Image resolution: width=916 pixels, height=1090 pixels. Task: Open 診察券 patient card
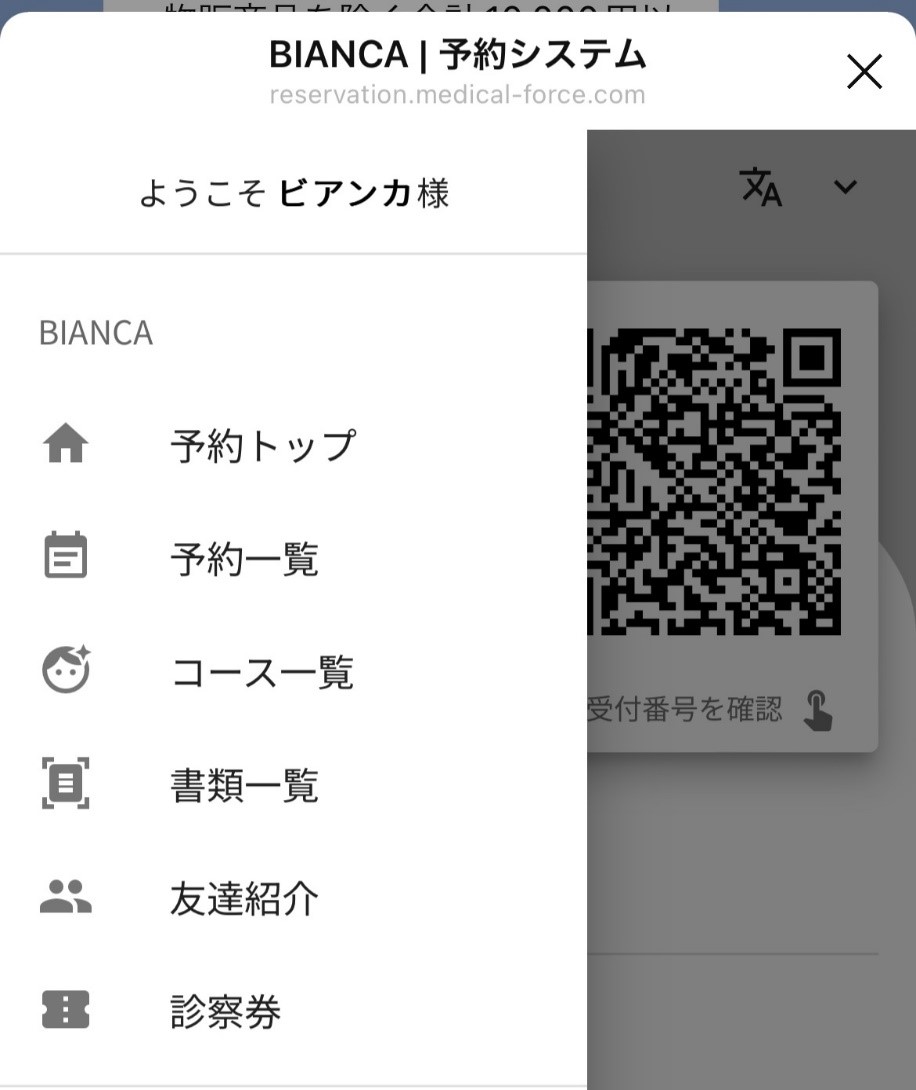(x=225, y=1011)
